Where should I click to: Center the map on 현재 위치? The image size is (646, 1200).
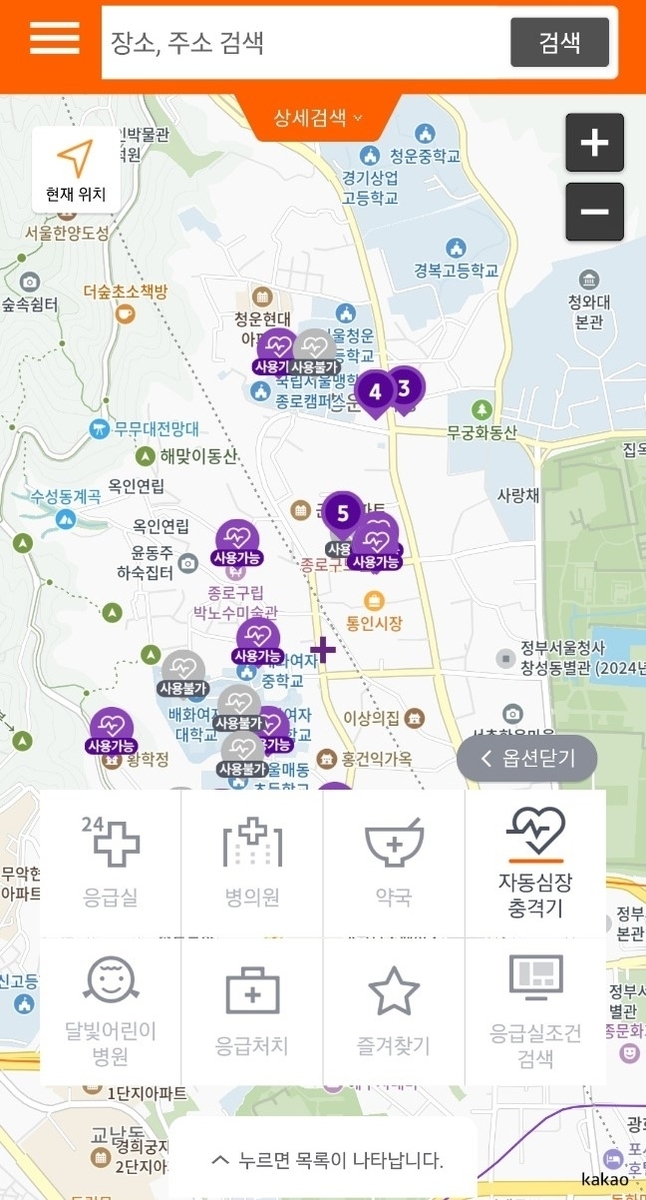click(75, 170)
